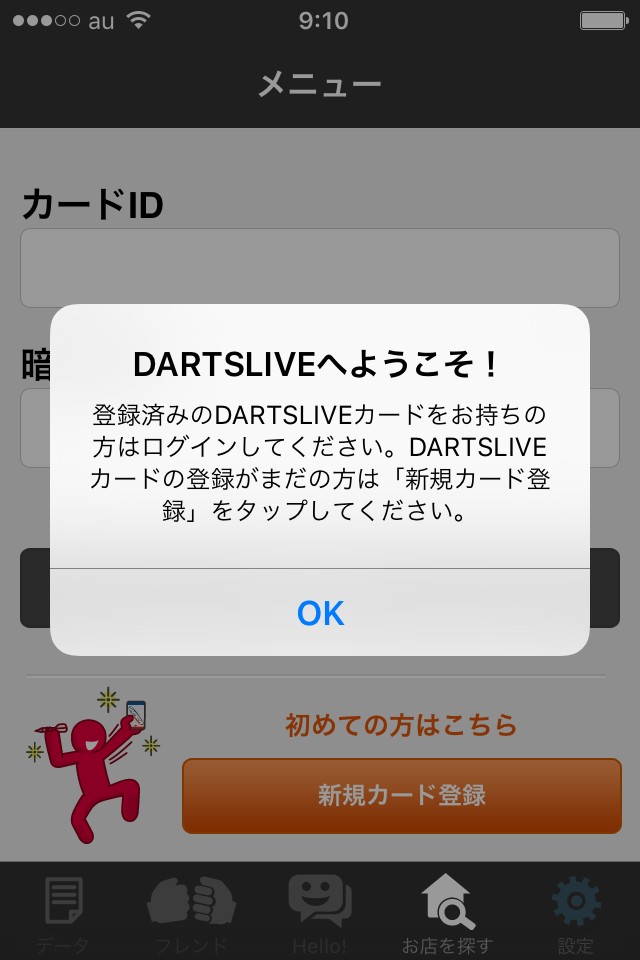This screenshot has width=640, height=960.
Task: Dismiss the welcome dialog with OK
Action: [320, 612]
